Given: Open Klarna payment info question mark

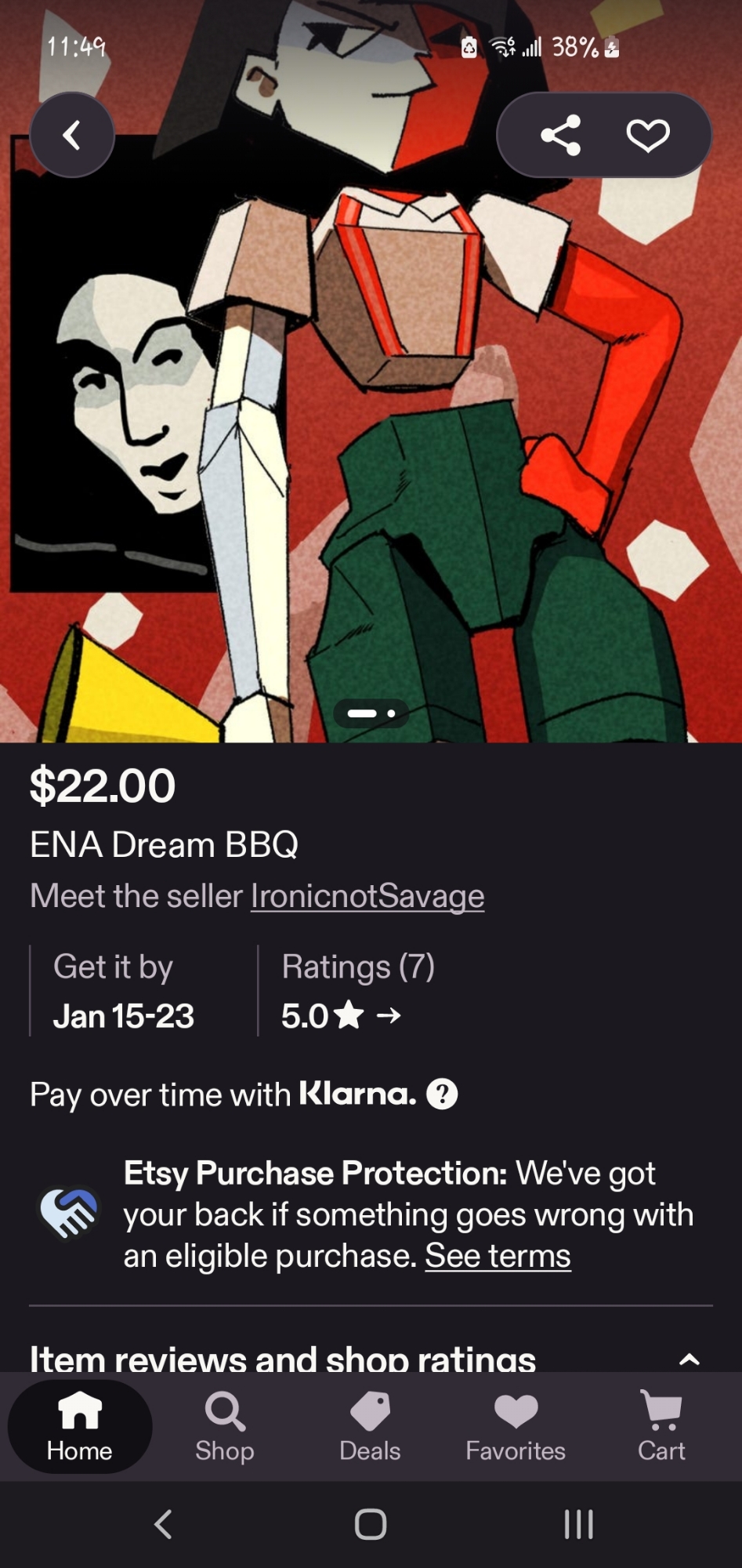Looking at the screenshot, I should (442, 1094).
